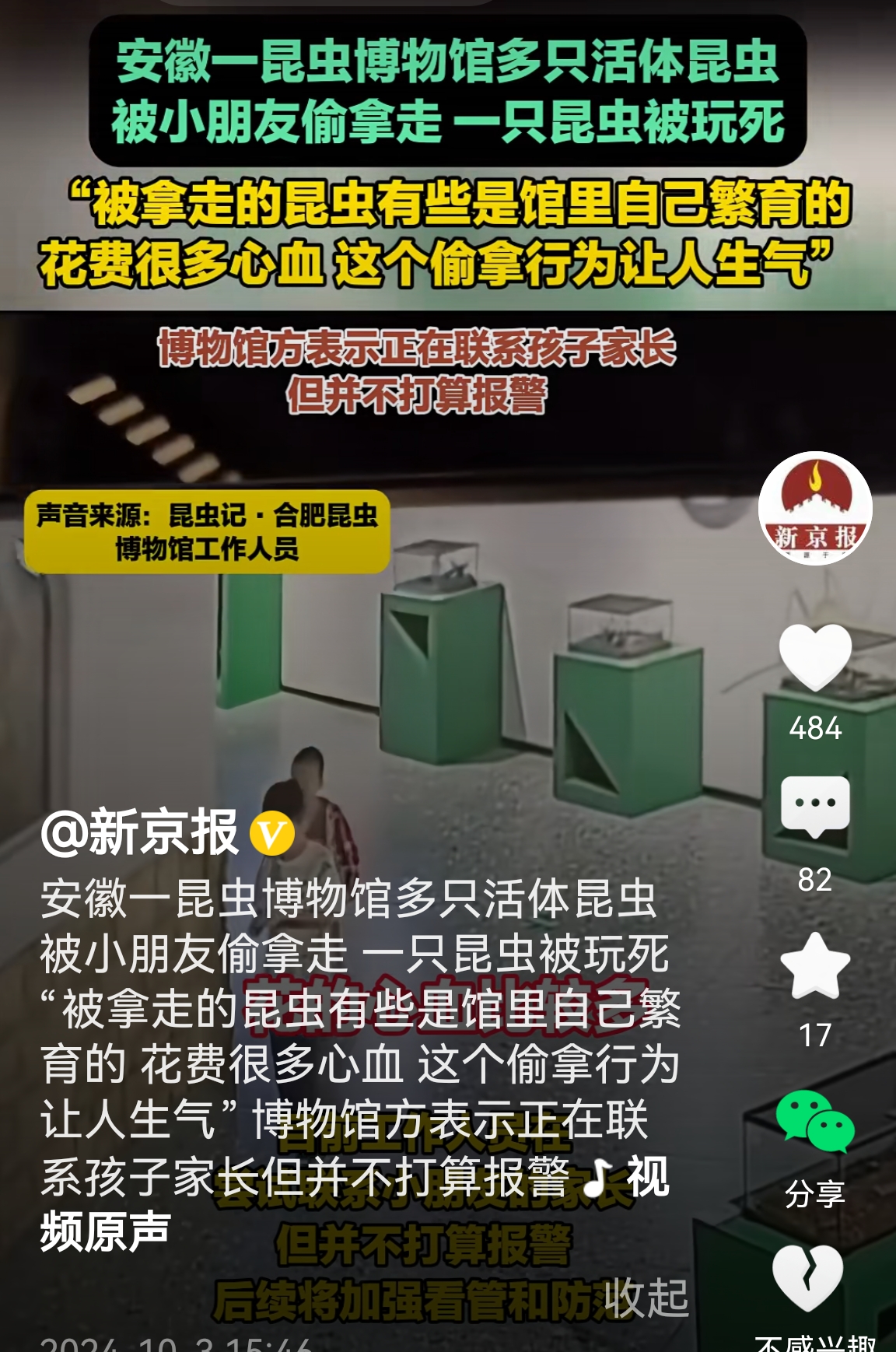This screenshot has height=1352, width=896.
Task: Favorite this video with the star icon
Action: (x=815, y=965)
